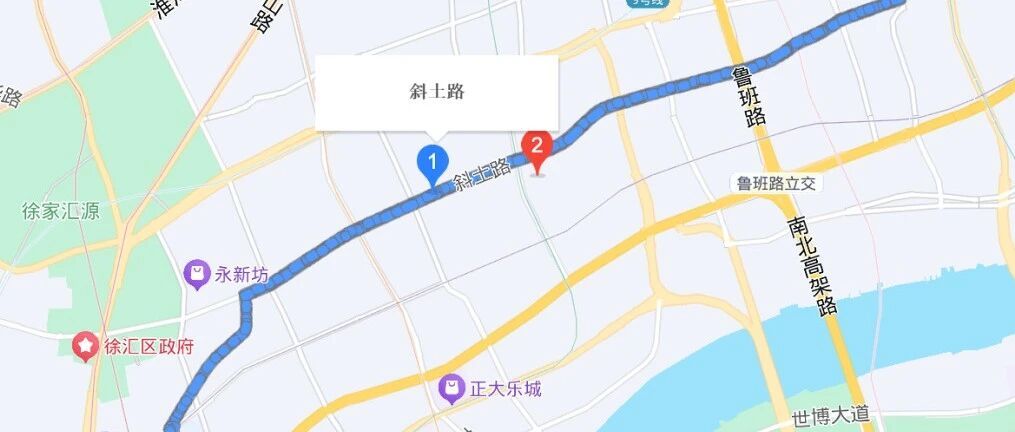Tap the blue marker numbered 1
Viewport: 1015px width, 432px height.
tap(432, 160)
